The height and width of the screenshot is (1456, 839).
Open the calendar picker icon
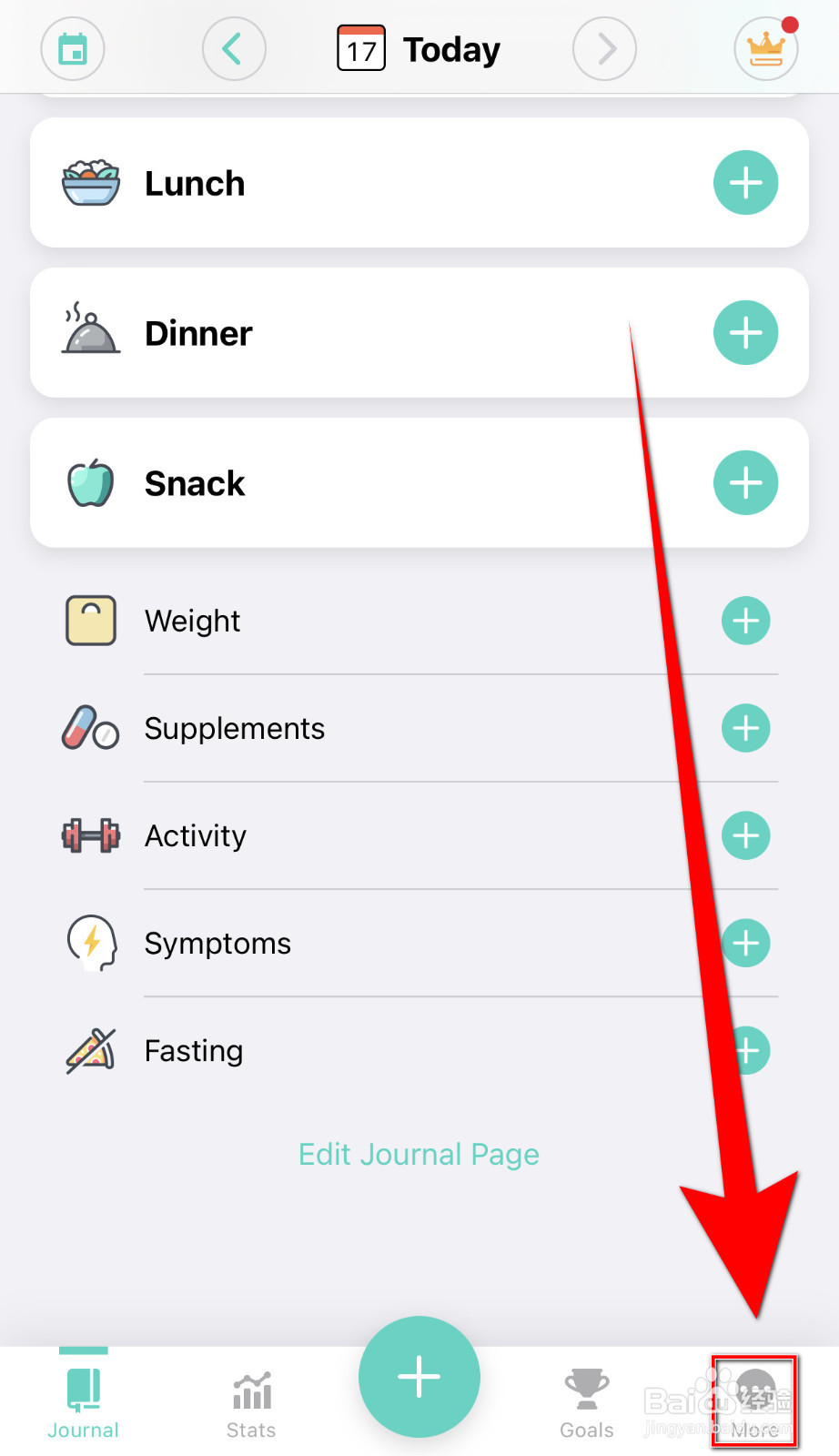point(73,48)
